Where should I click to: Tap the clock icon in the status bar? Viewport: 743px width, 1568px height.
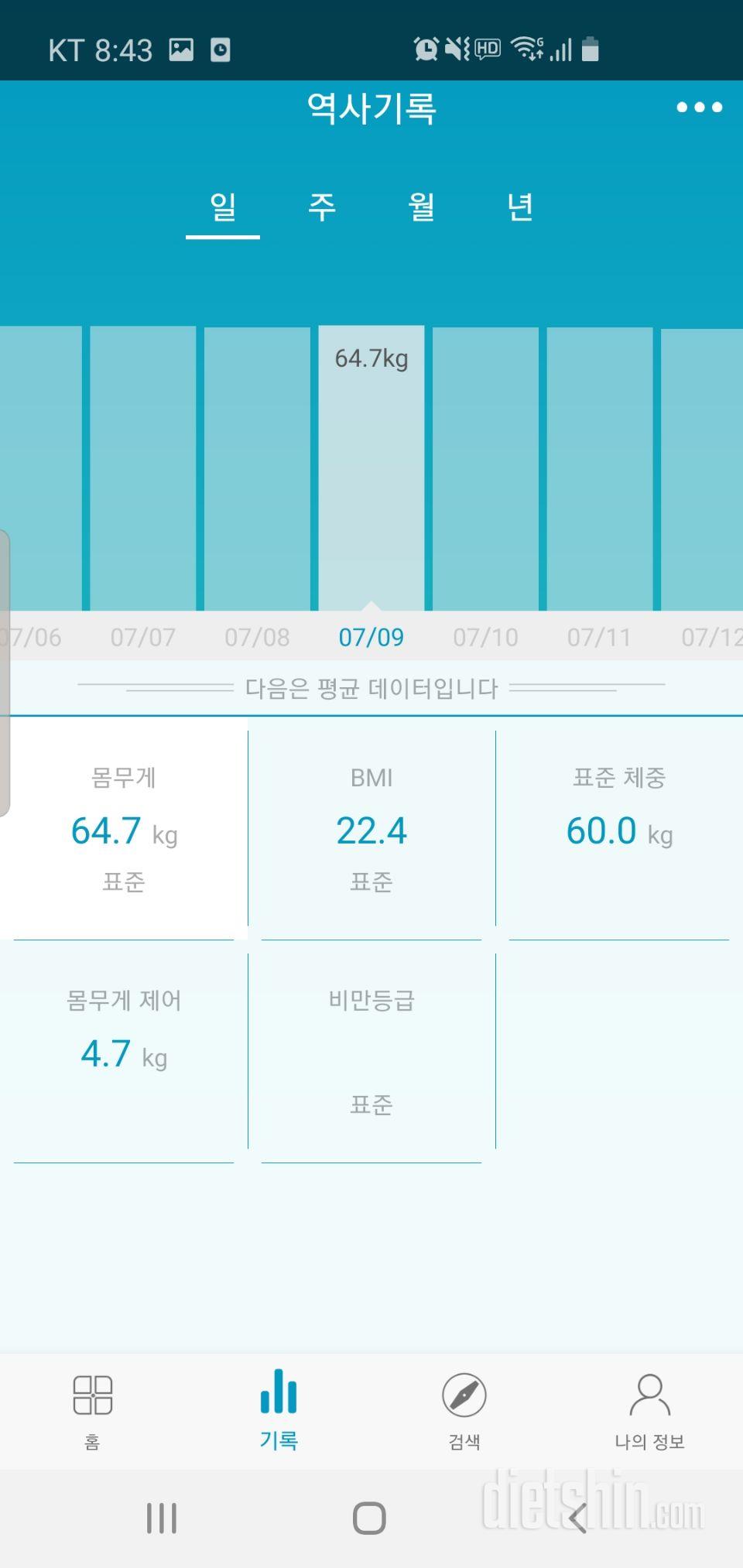tap(222, 49)
